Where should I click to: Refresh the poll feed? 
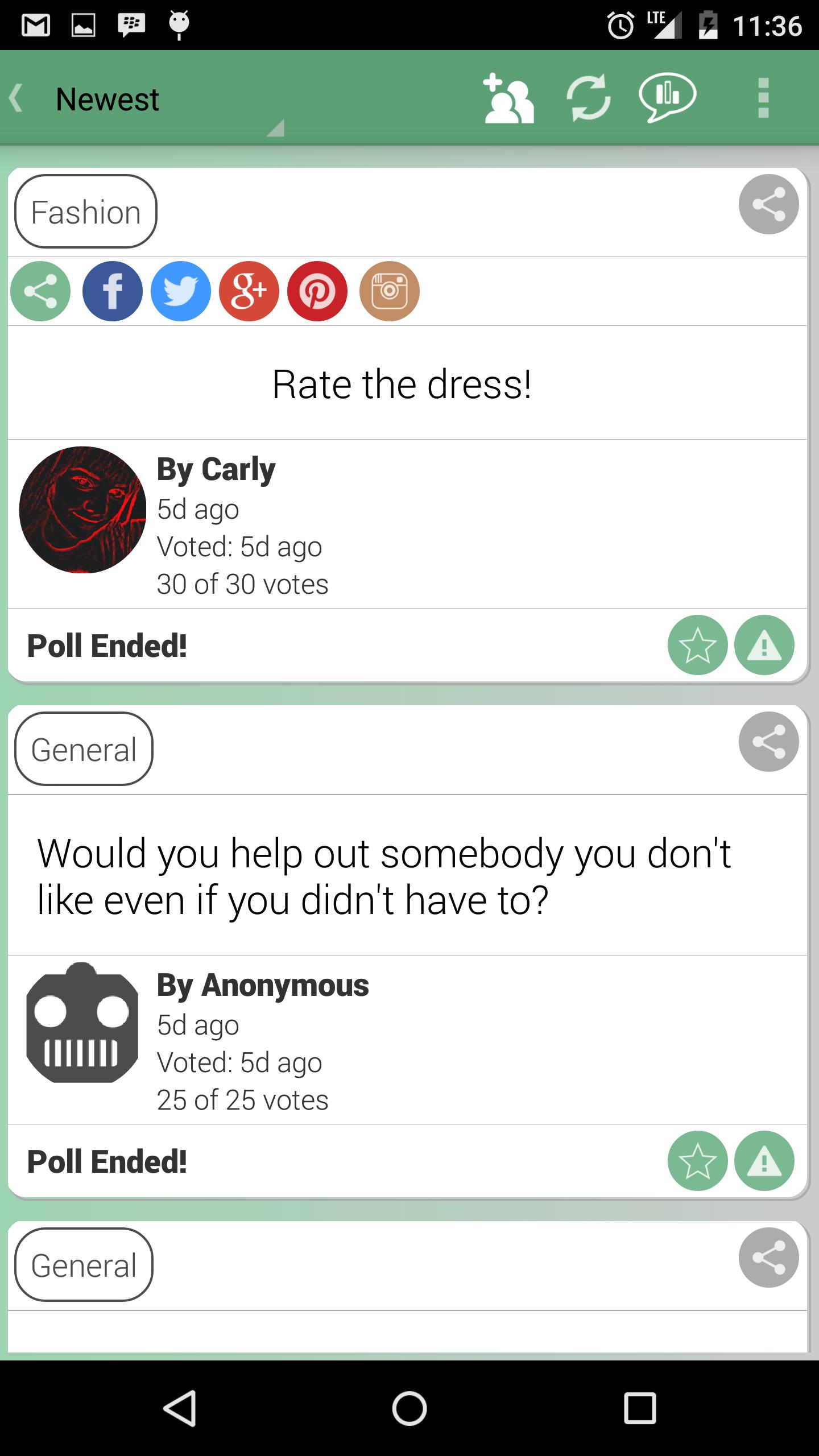click(x=588, y=99)
